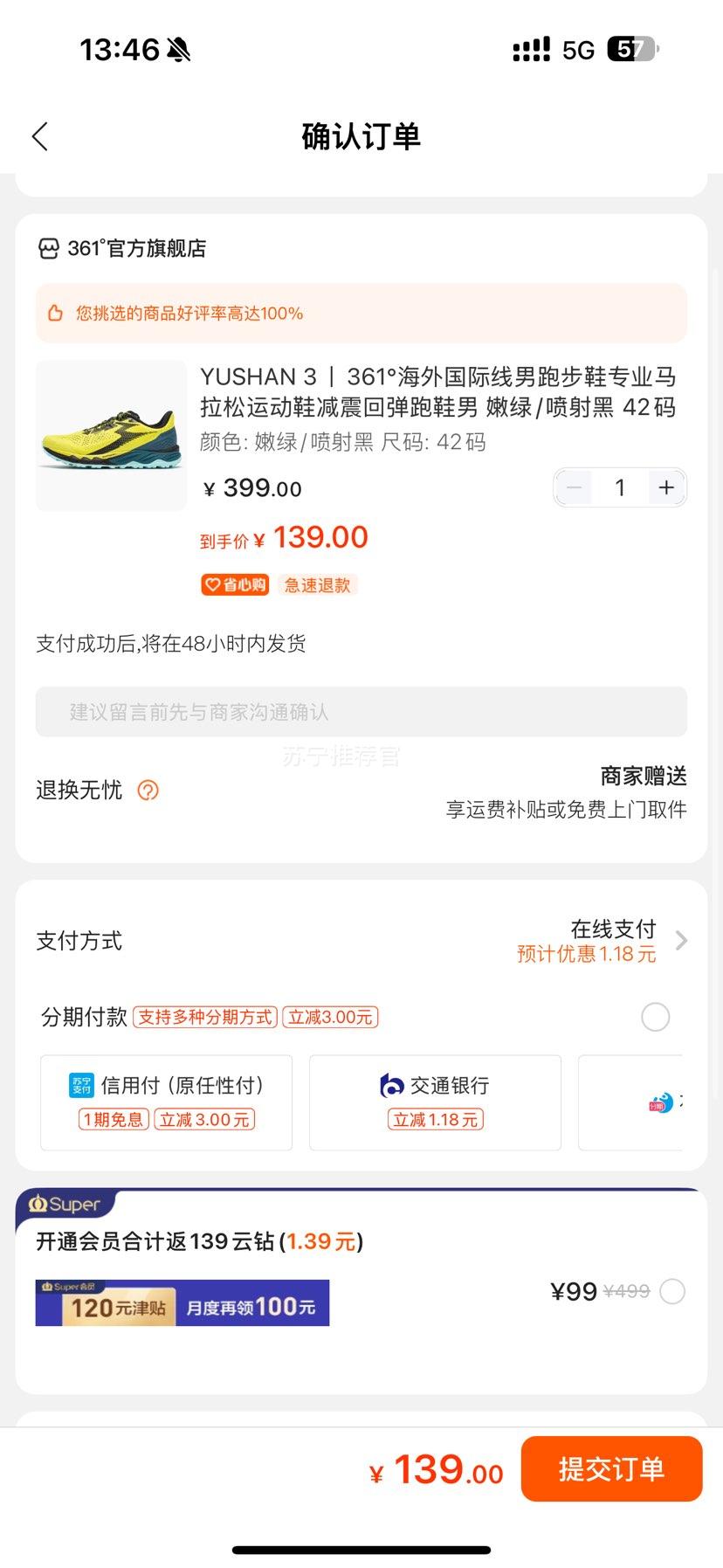723x1568 pixels.
Task: Select the ¥99 Super membership radio button
Action: pos(671,1291)
